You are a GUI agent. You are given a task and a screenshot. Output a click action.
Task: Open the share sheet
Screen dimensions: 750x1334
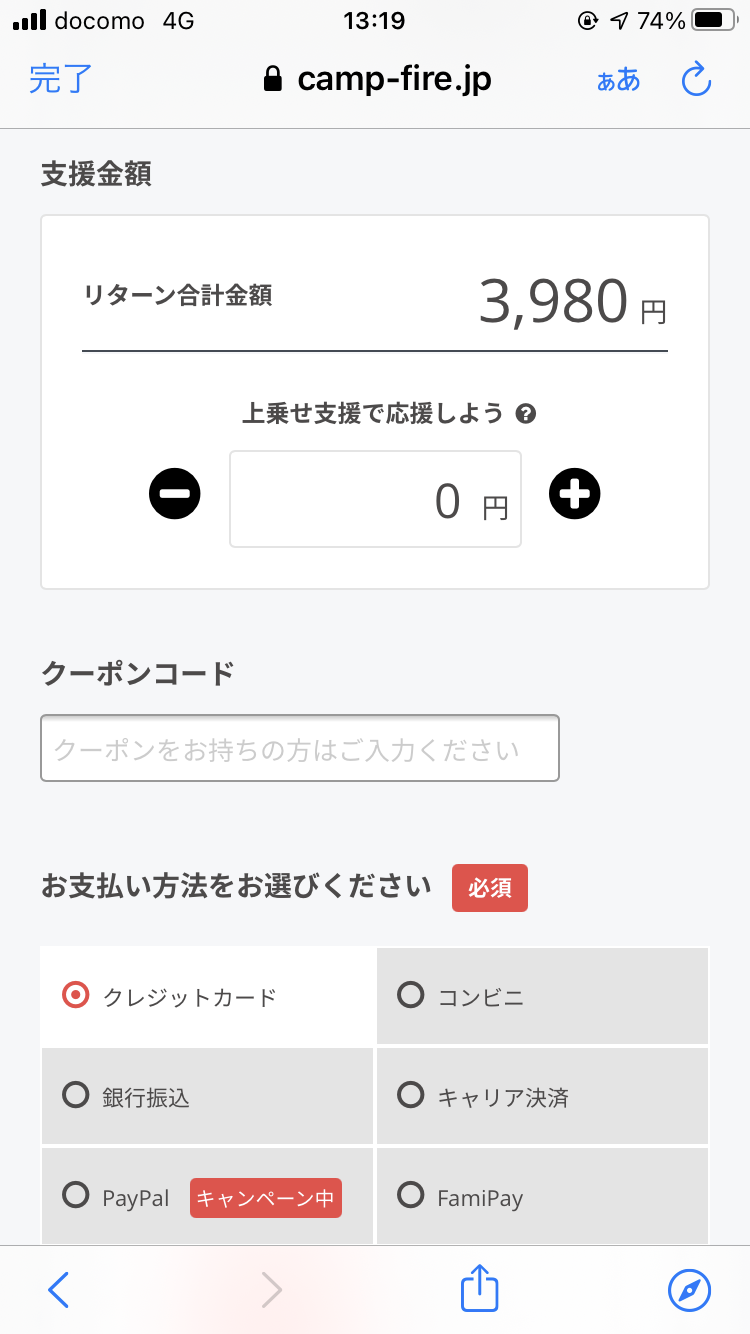pyautogui.click(x=479, y=1288)
